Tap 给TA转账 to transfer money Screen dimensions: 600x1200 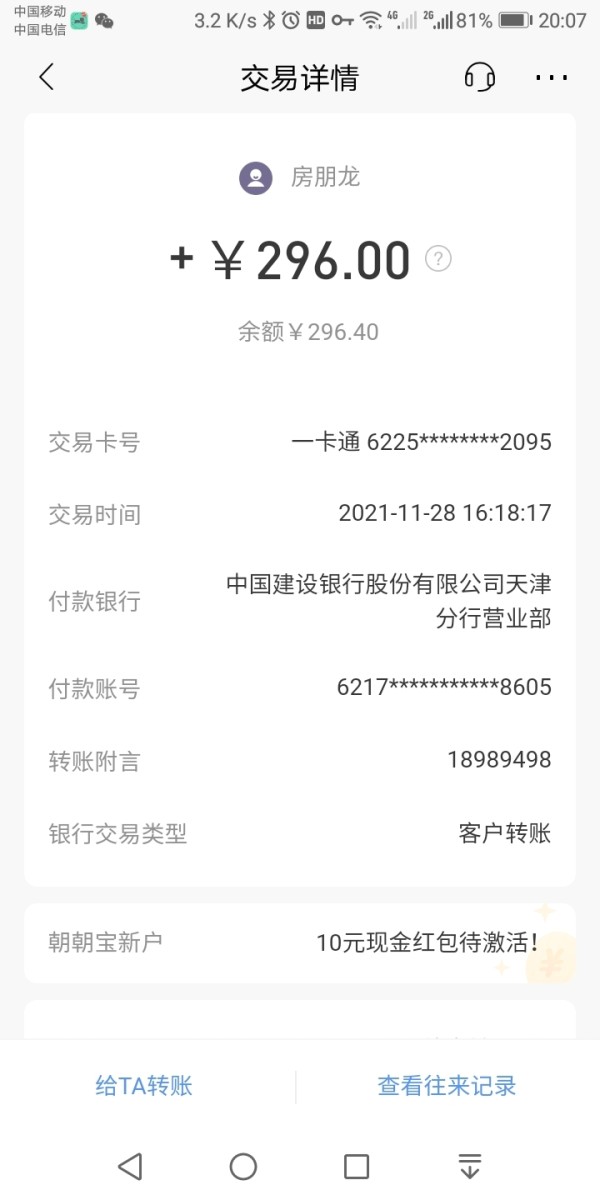click(144, 1086)
